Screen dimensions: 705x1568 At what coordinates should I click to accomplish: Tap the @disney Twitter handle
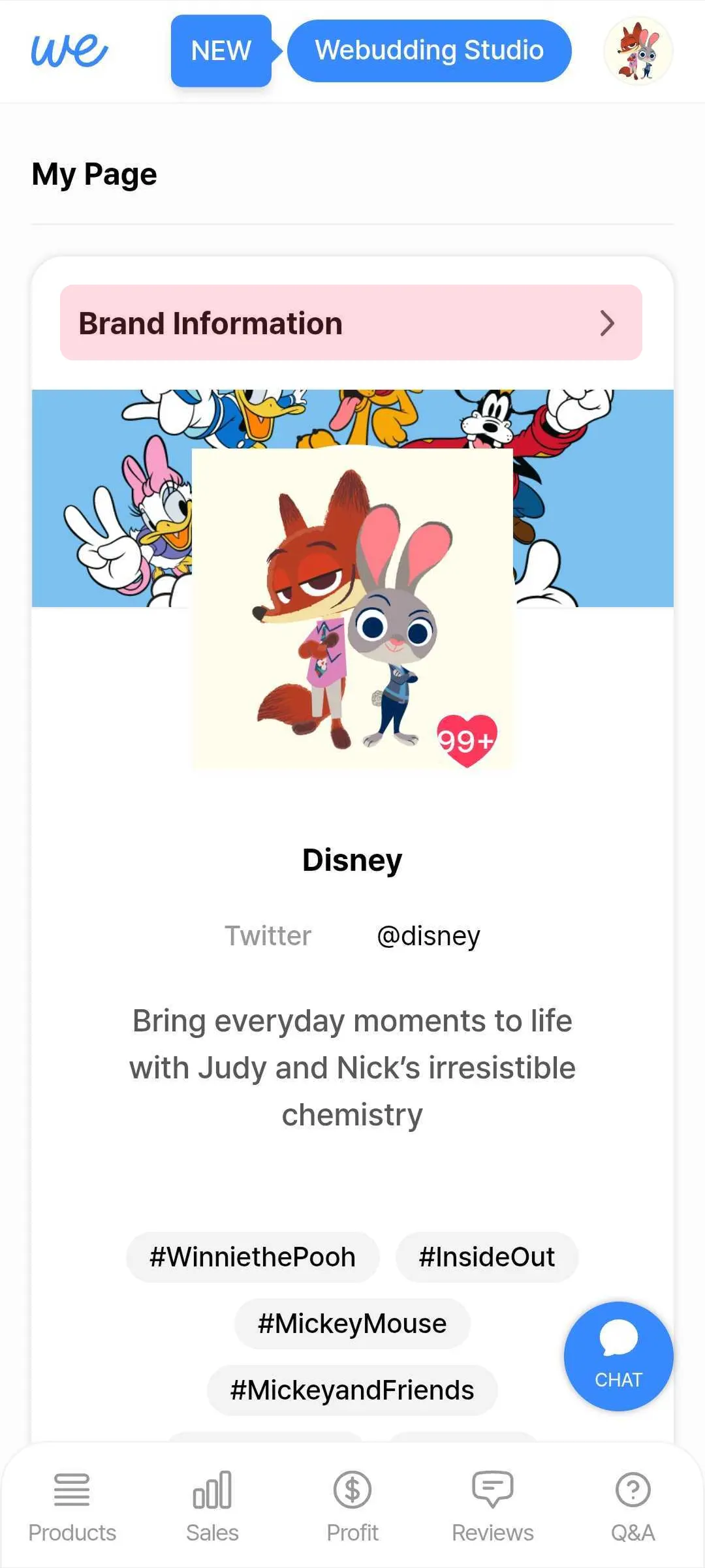[x=428, y=935]
